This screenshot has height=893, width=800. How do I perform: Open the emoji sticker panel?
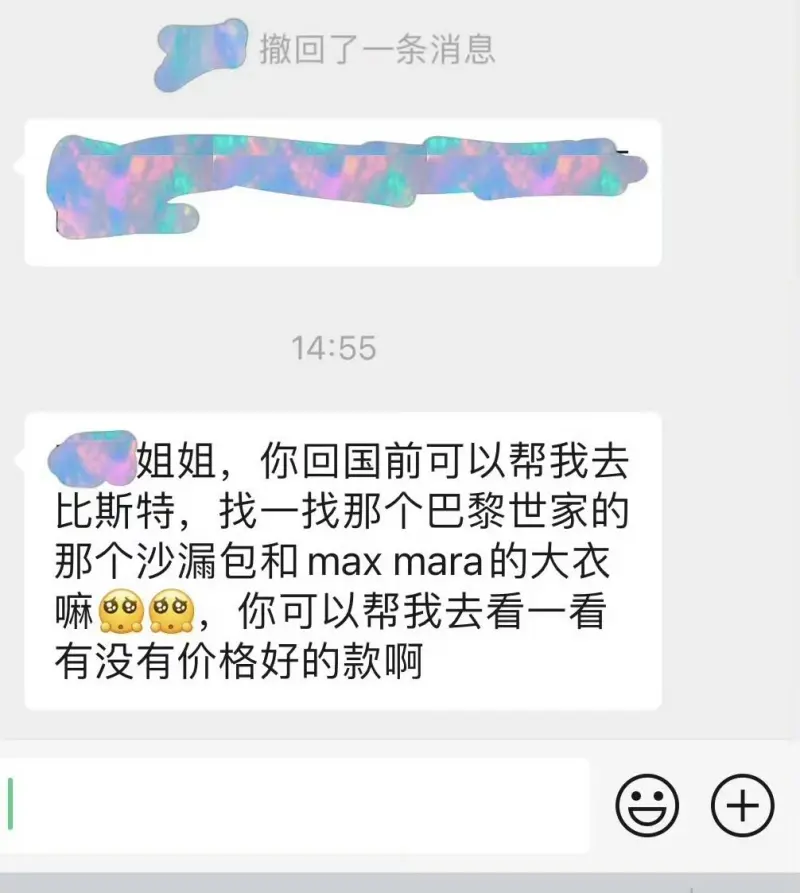647,806
